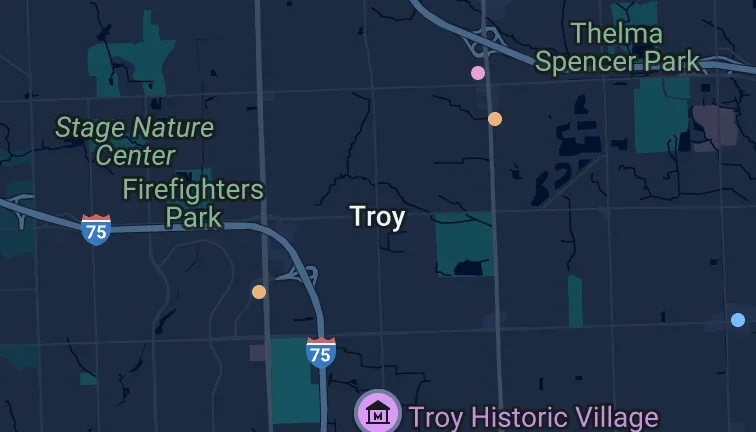The height and width of the screenshot is (432, 756).
Task: Tap the pink place dot near the interchange
Action: click(x=478, y=72)
